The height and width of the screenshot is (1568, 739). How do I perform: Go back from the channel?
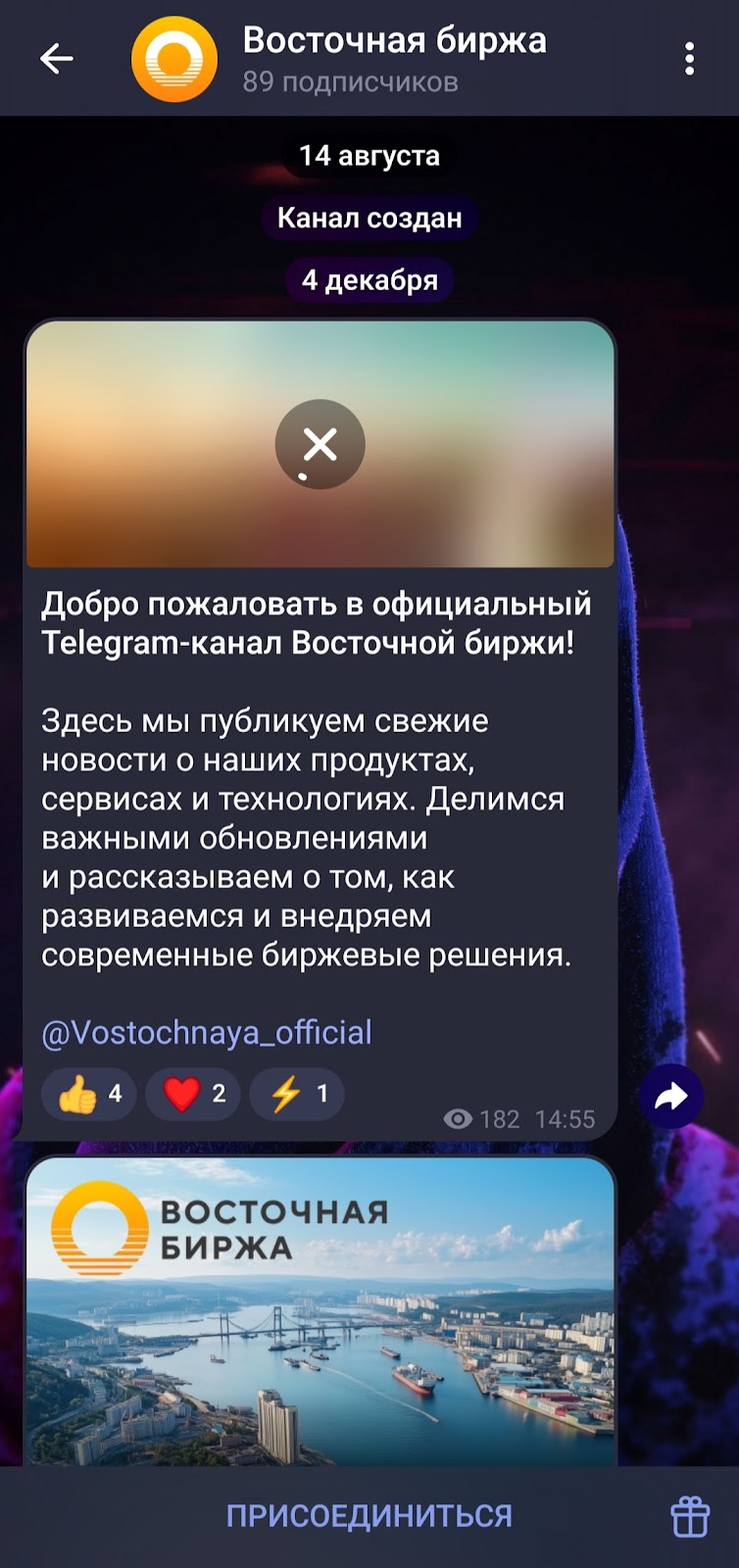[x=56, y=59]
